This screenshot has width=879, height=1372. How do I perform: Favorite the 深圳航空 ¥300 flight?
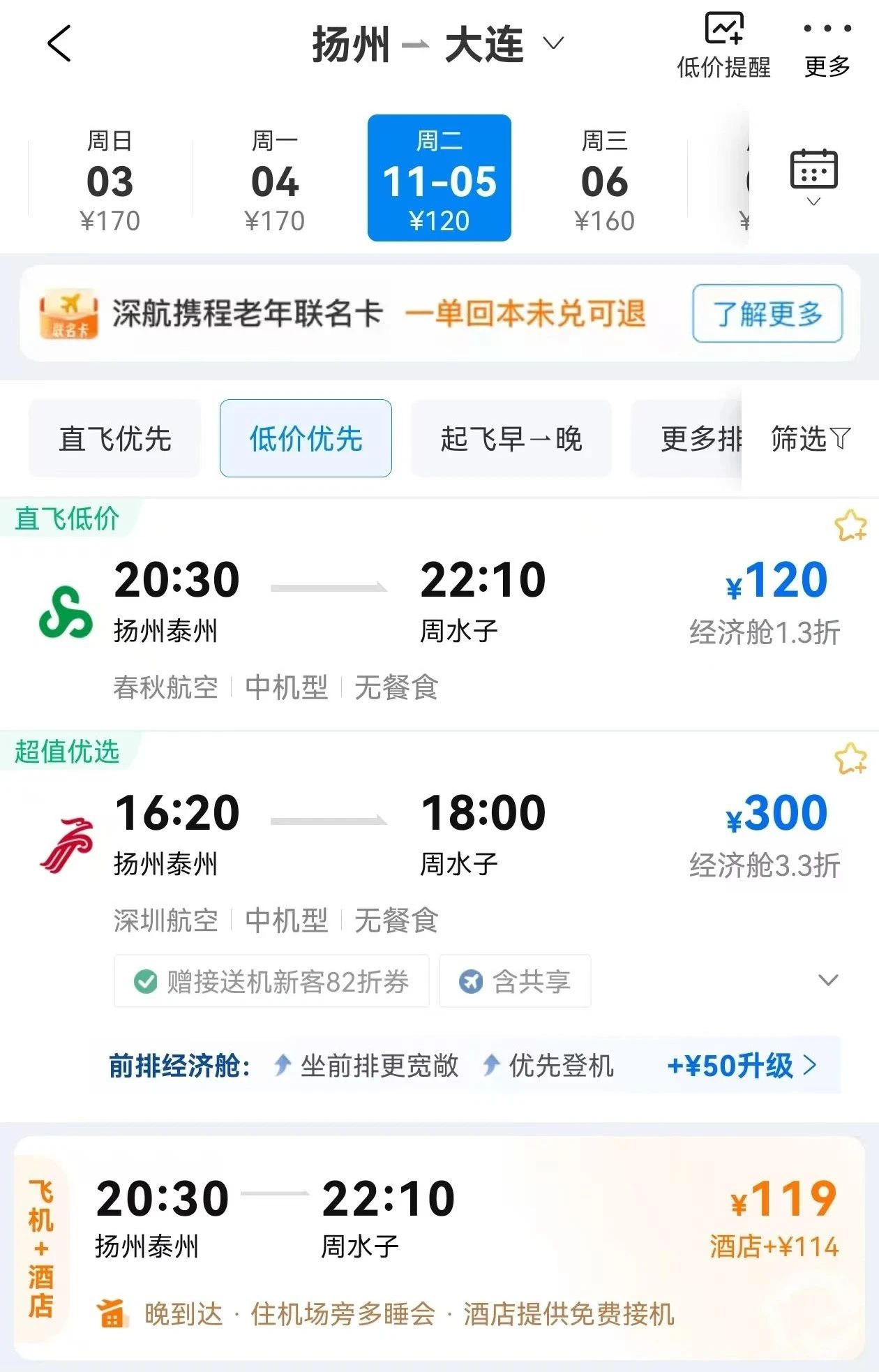(850, 759)
